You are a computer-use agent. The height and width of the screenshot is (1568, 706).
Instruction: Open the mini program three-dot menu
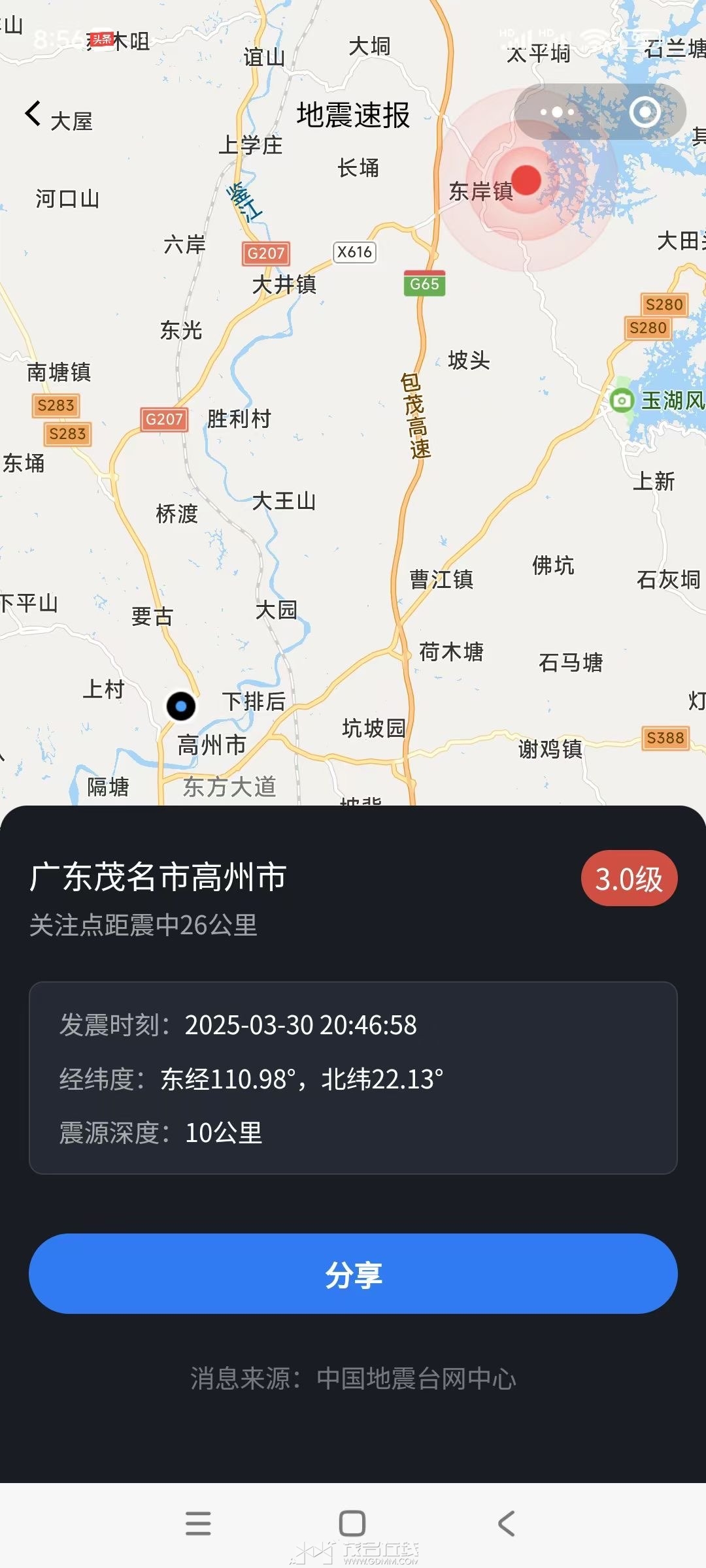557,112
